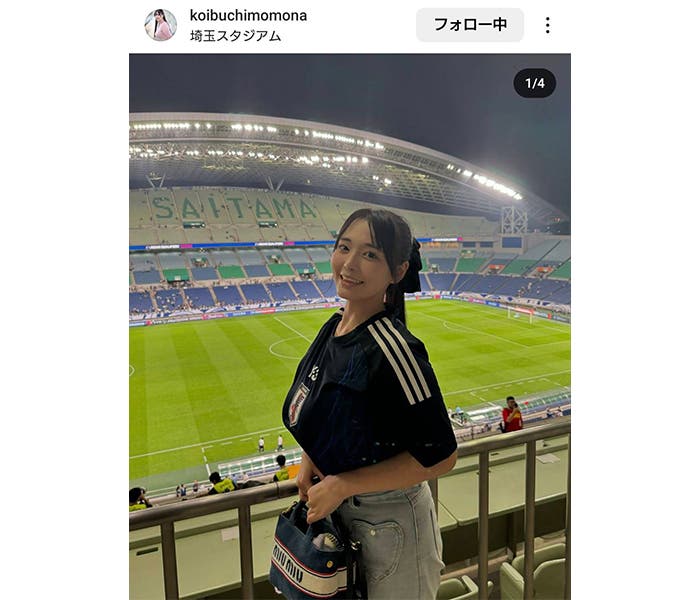Open the 埼玉スタジアム location tag
700x600 pixels.
coord(235,36)
